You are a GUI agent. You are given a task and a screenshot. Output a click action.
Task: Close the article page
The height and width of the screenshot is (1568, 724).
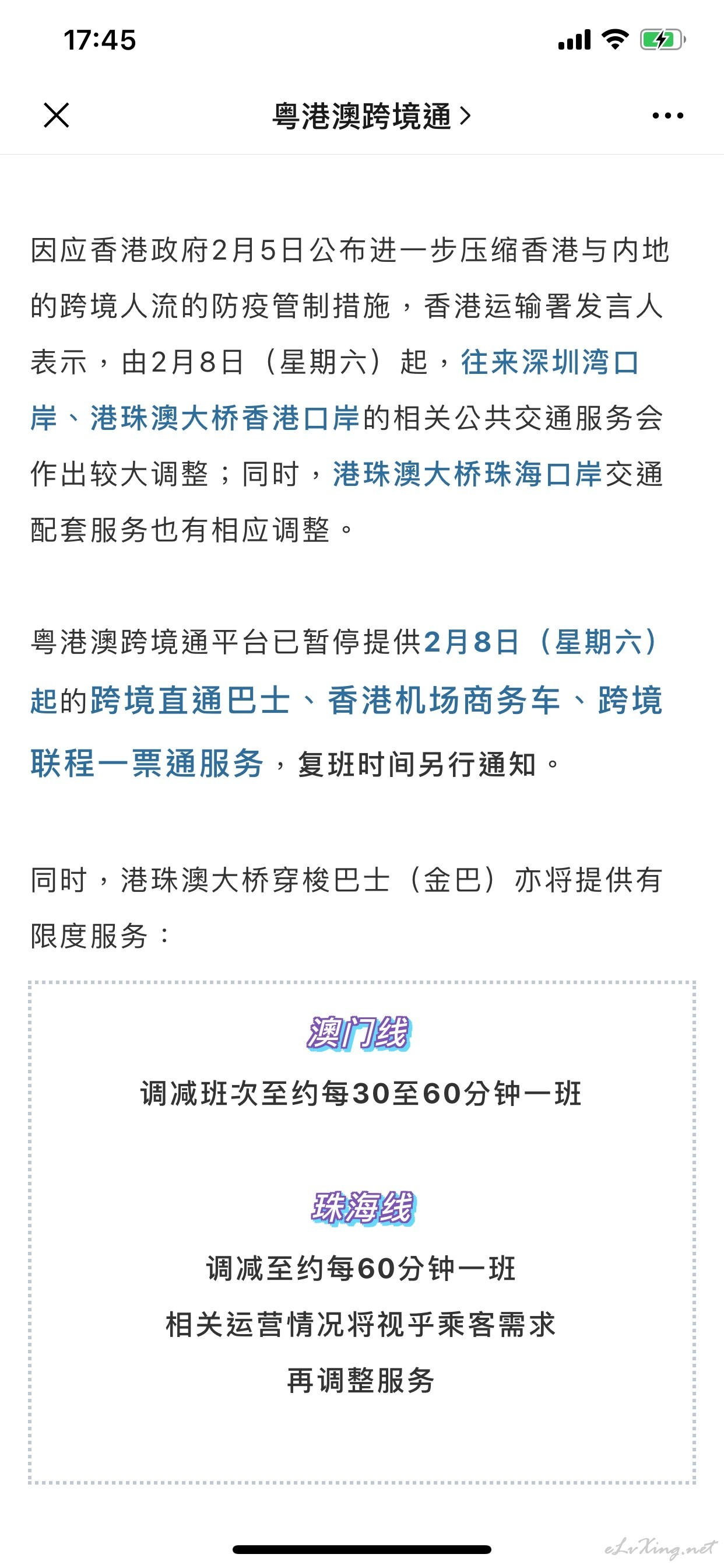point(57,115)
